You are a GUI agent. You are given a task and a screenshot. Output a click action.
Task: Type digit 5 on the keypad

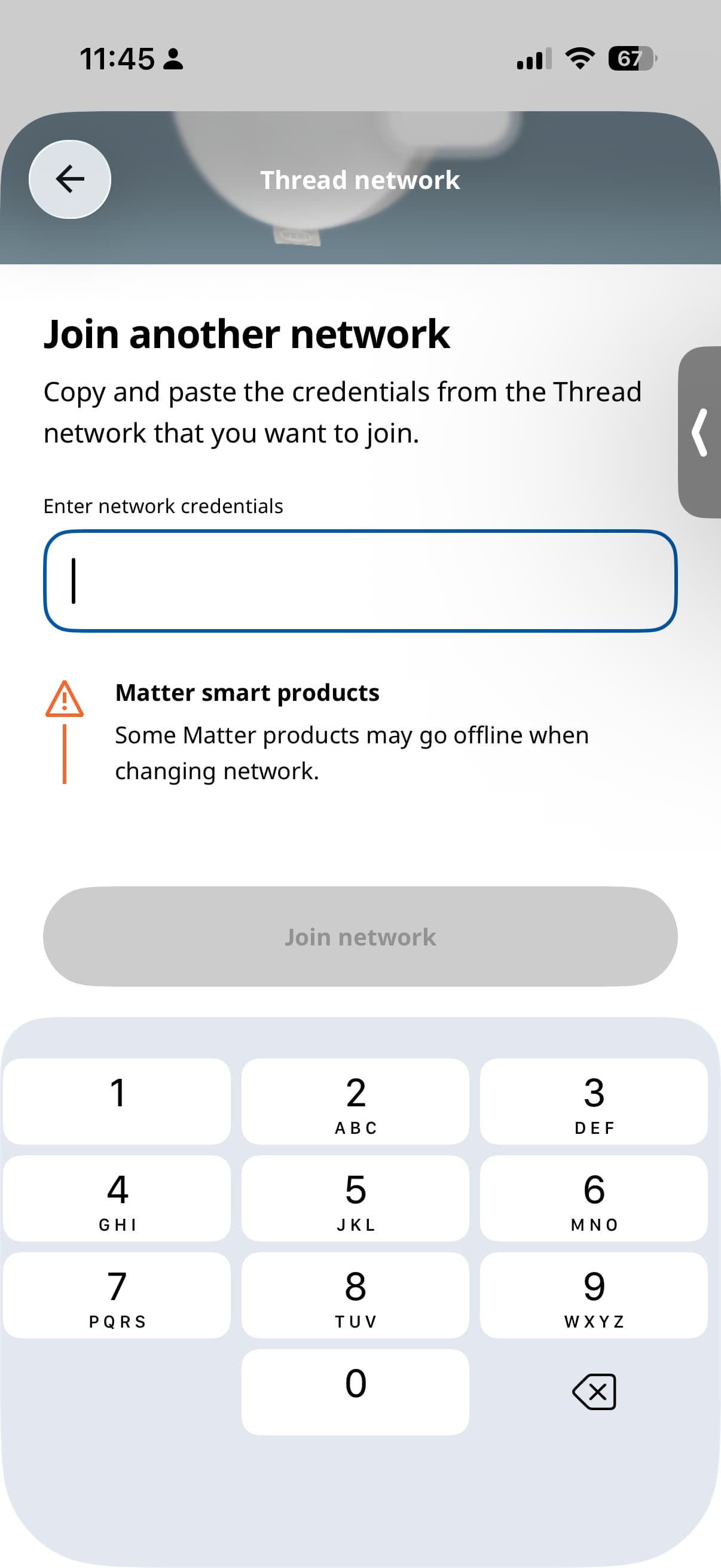pos(355,1198)
